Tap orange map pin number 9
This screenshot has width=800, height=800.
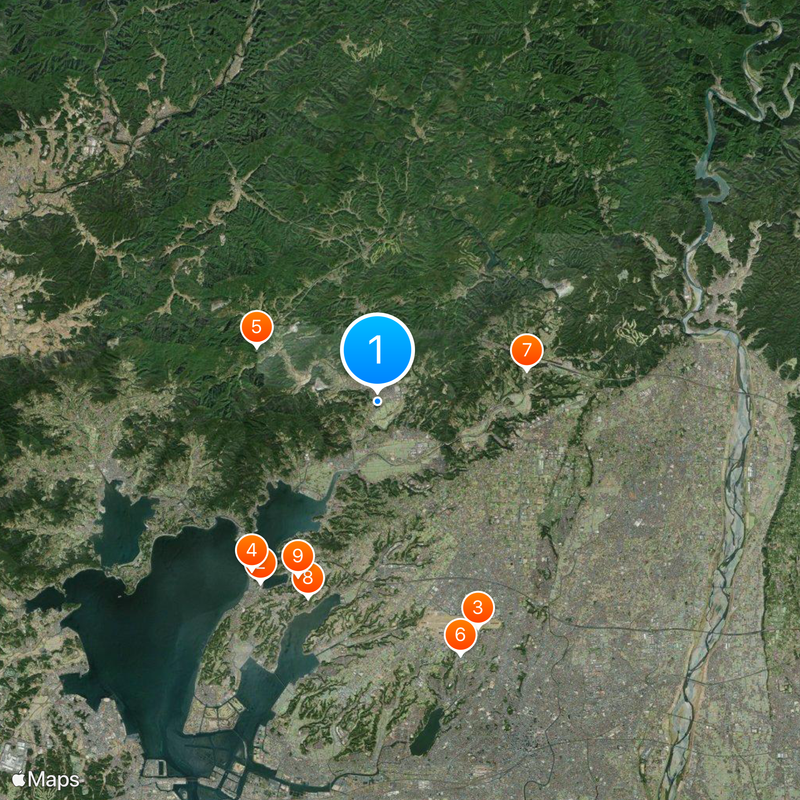coord(298,555)
